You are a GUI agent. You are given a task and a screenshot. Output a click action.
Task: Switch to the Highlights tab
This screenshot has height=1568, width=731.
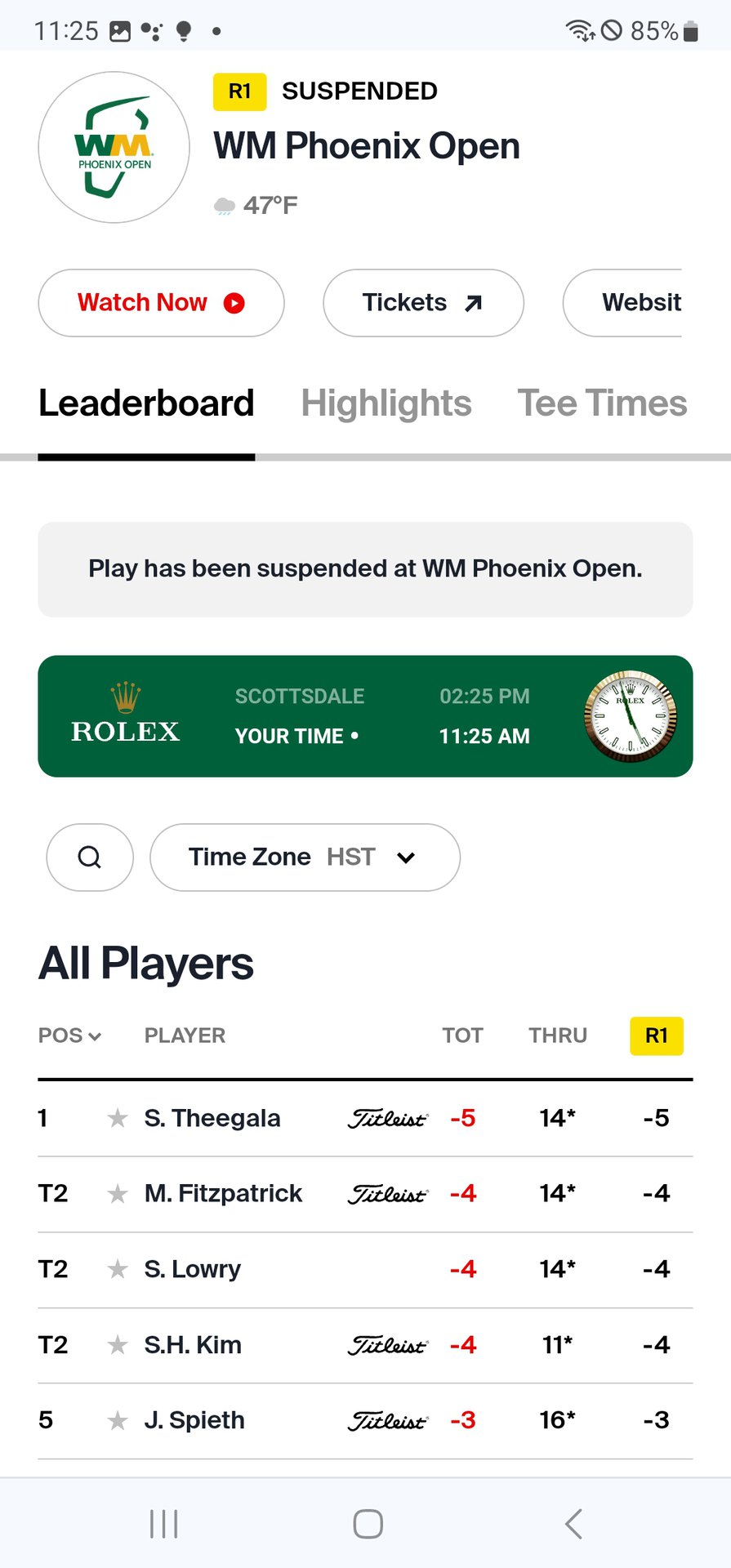[386, 403]
